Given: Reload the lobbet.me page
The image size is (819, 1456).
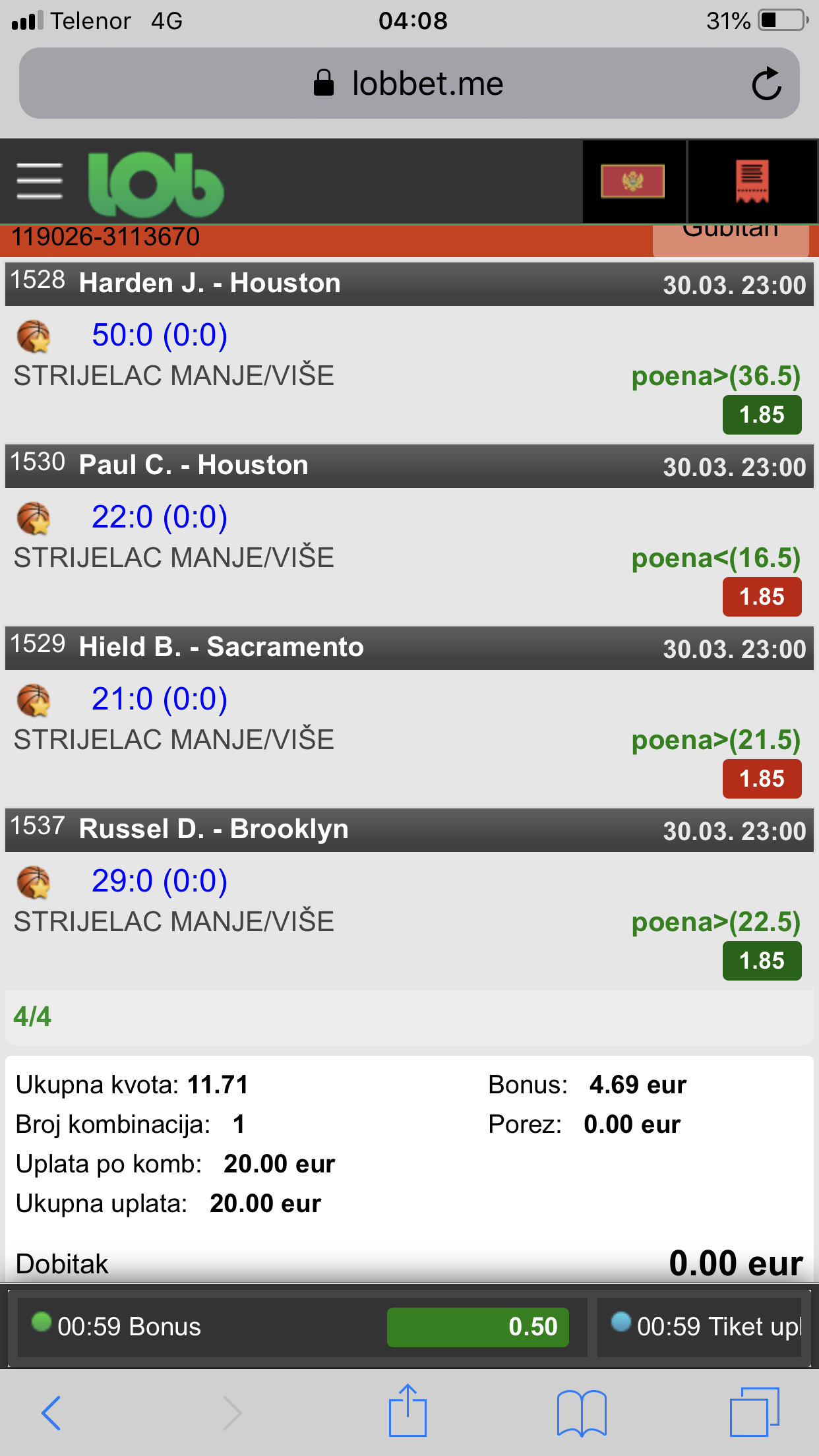Looking at the screenshot, I should (766, 84).
